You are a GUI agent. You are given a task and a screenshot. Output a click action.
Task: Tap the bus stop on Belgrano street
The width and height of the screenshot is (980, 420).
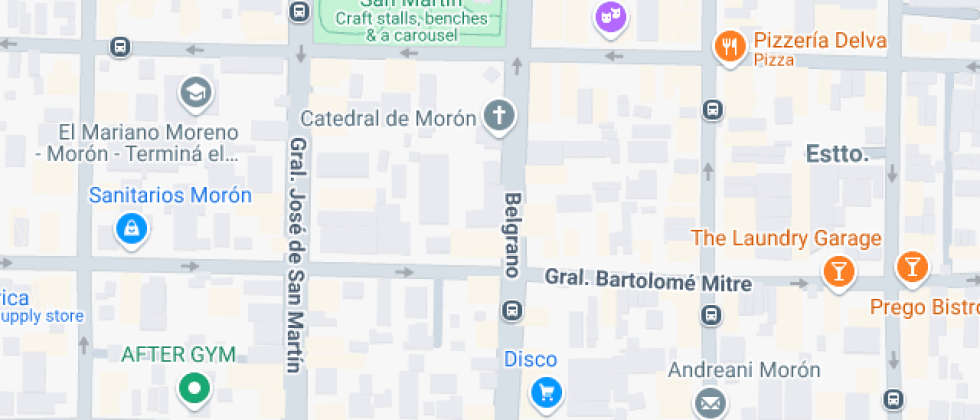point(512,310)
